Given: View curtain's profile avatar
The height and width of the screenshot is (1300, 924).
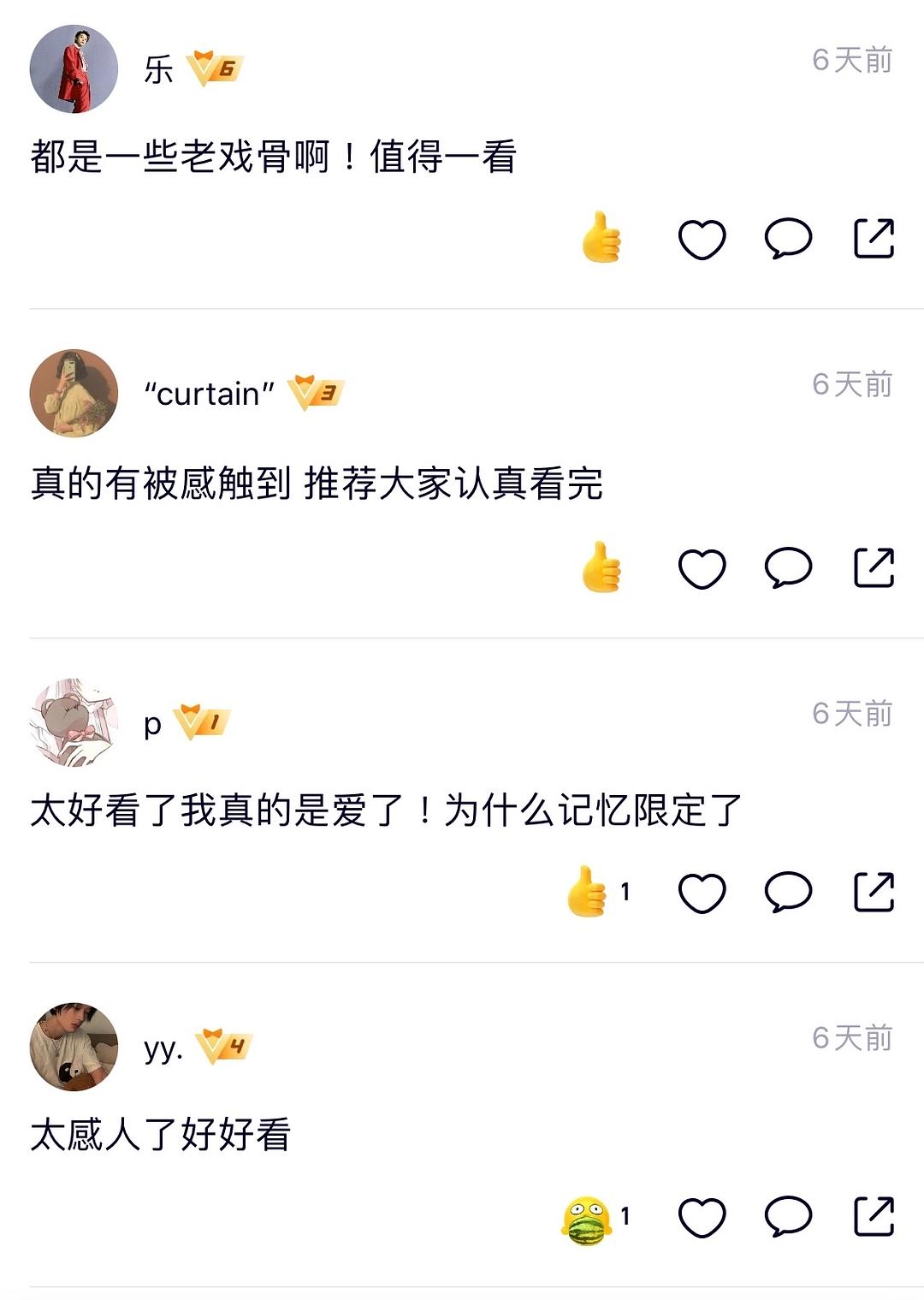Looking at the screenshot, I should (x=74, y=393).
